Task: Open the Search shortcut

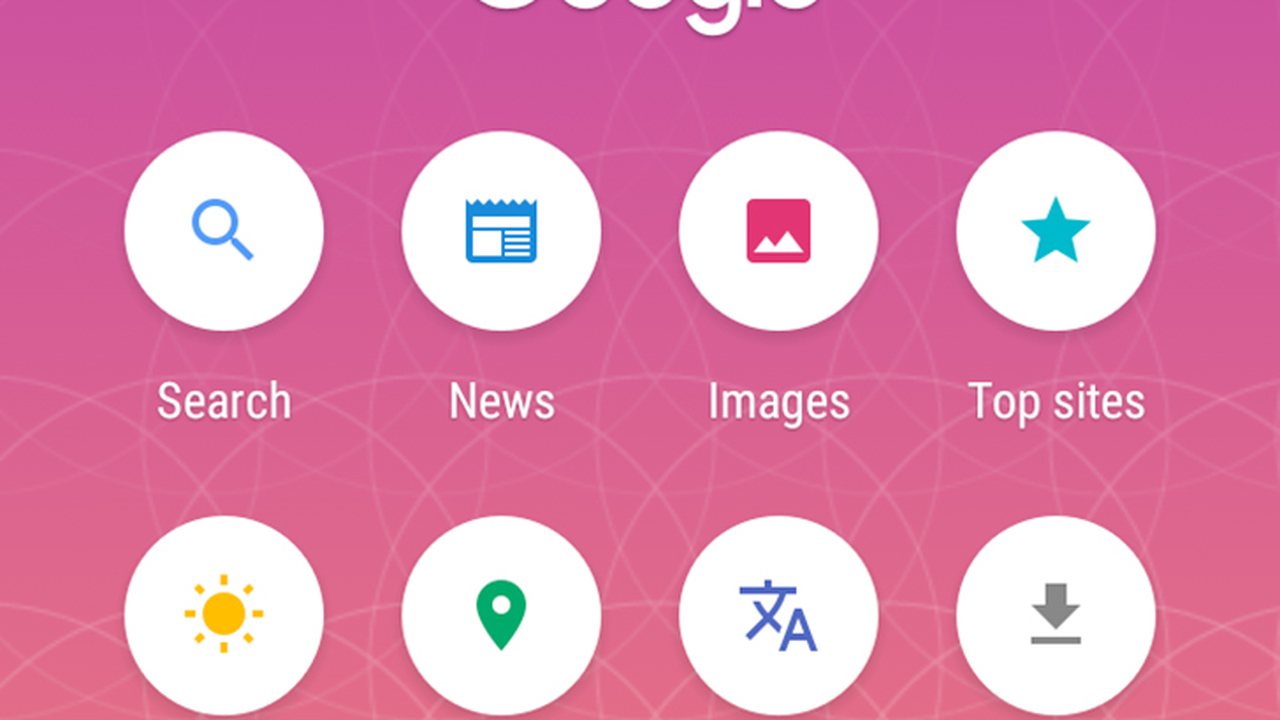Action: coord(224,231)
